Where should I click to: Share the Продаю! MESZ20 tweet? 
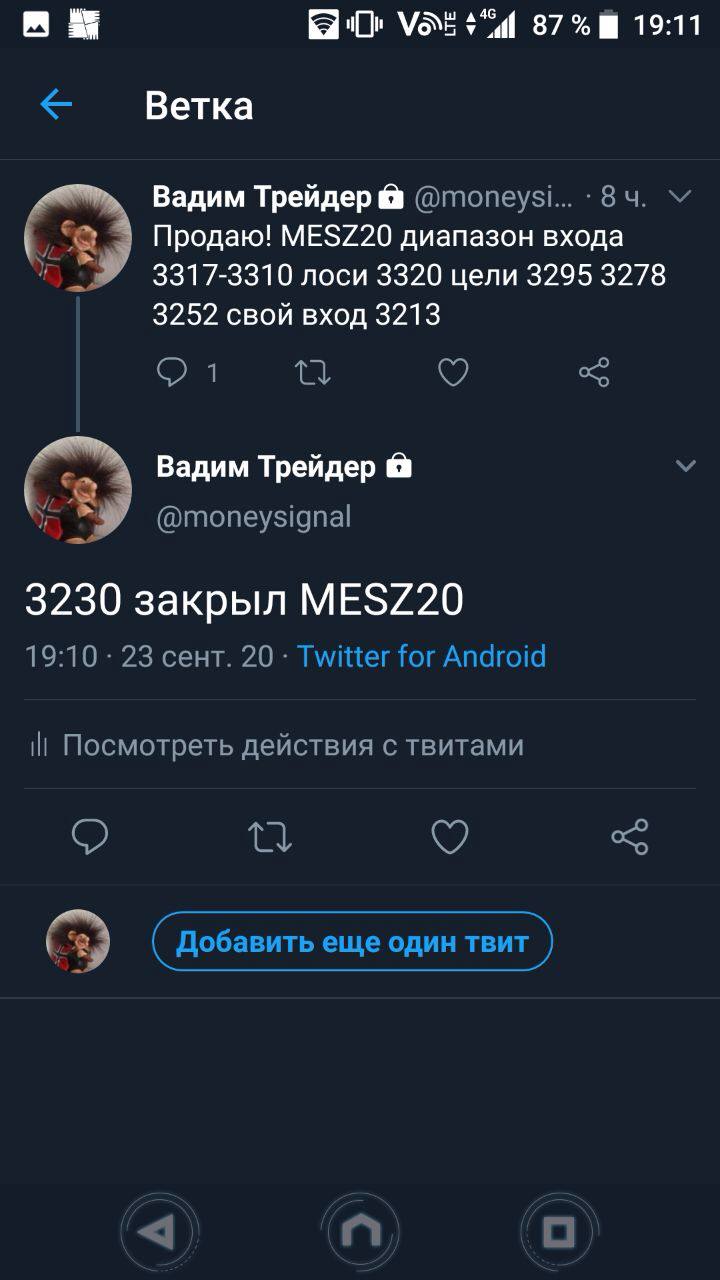(594, 373)
